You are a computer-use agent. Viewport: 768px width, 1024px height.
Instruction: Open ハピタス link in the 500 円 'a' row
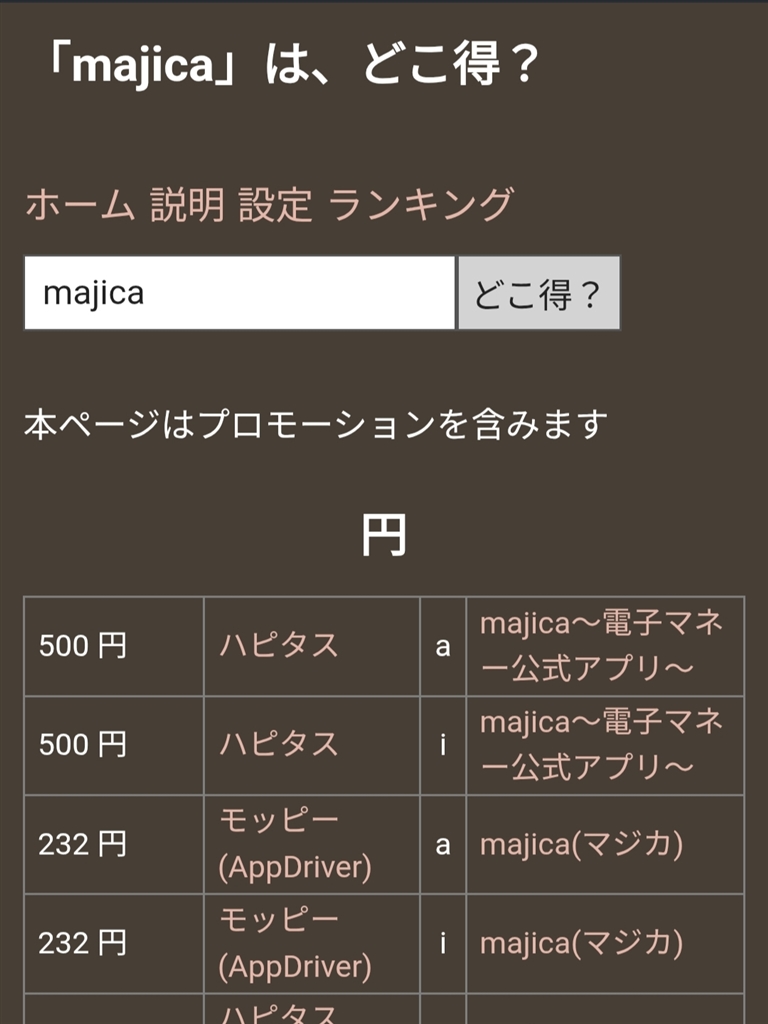279,646
